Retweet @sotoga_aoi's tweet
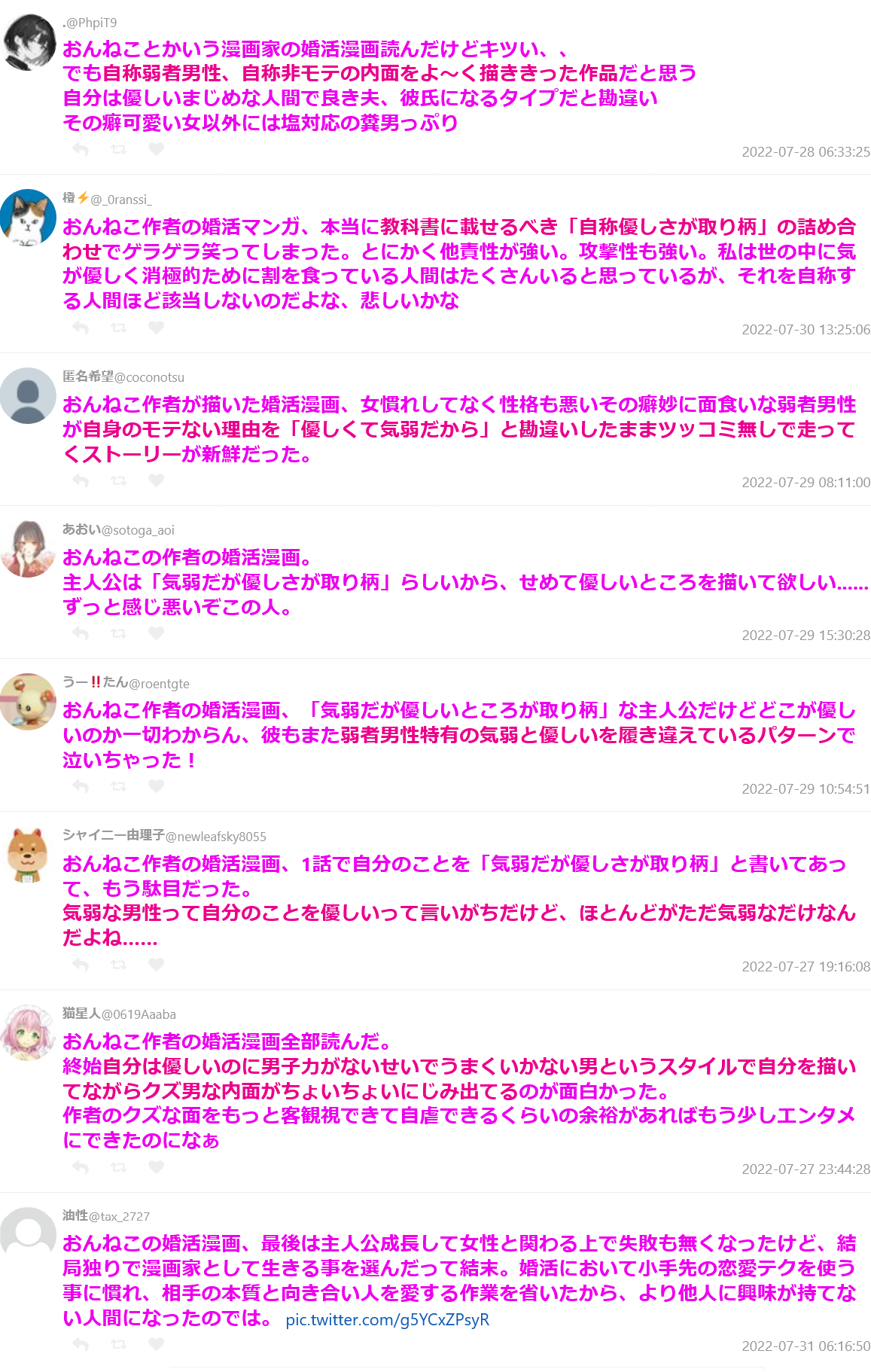The image size is (871, 1372). click(x=118, y=633)
